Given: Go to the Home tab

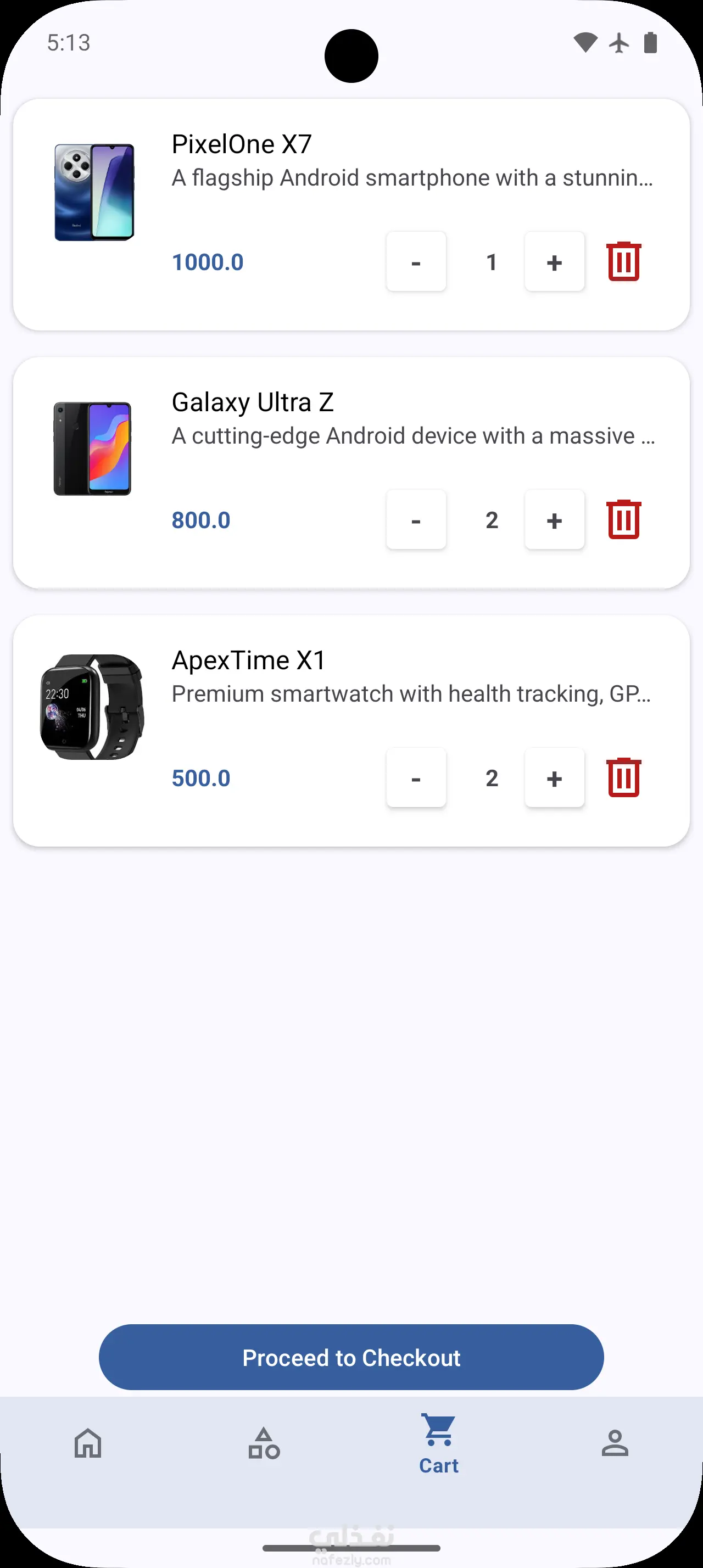Looking at the screenshot, I should pos(88,1443).
